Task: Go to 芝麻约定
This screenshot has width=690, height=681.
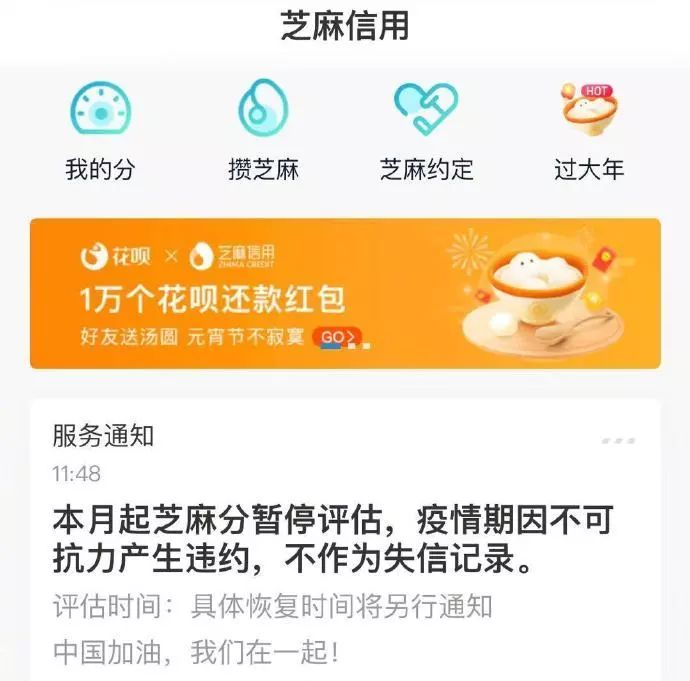Action: tap(426, 130)
